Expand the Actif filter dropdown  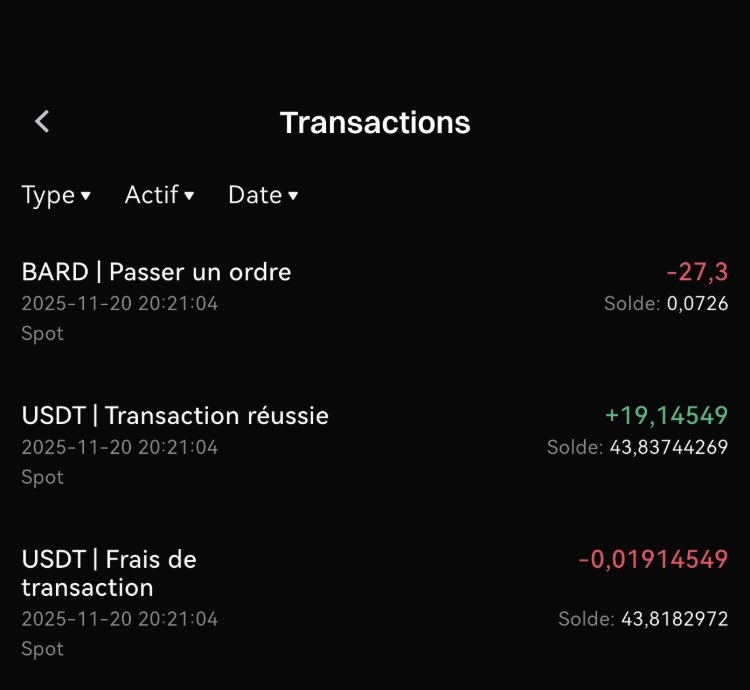pyautogui.click(x=159, y=195)
